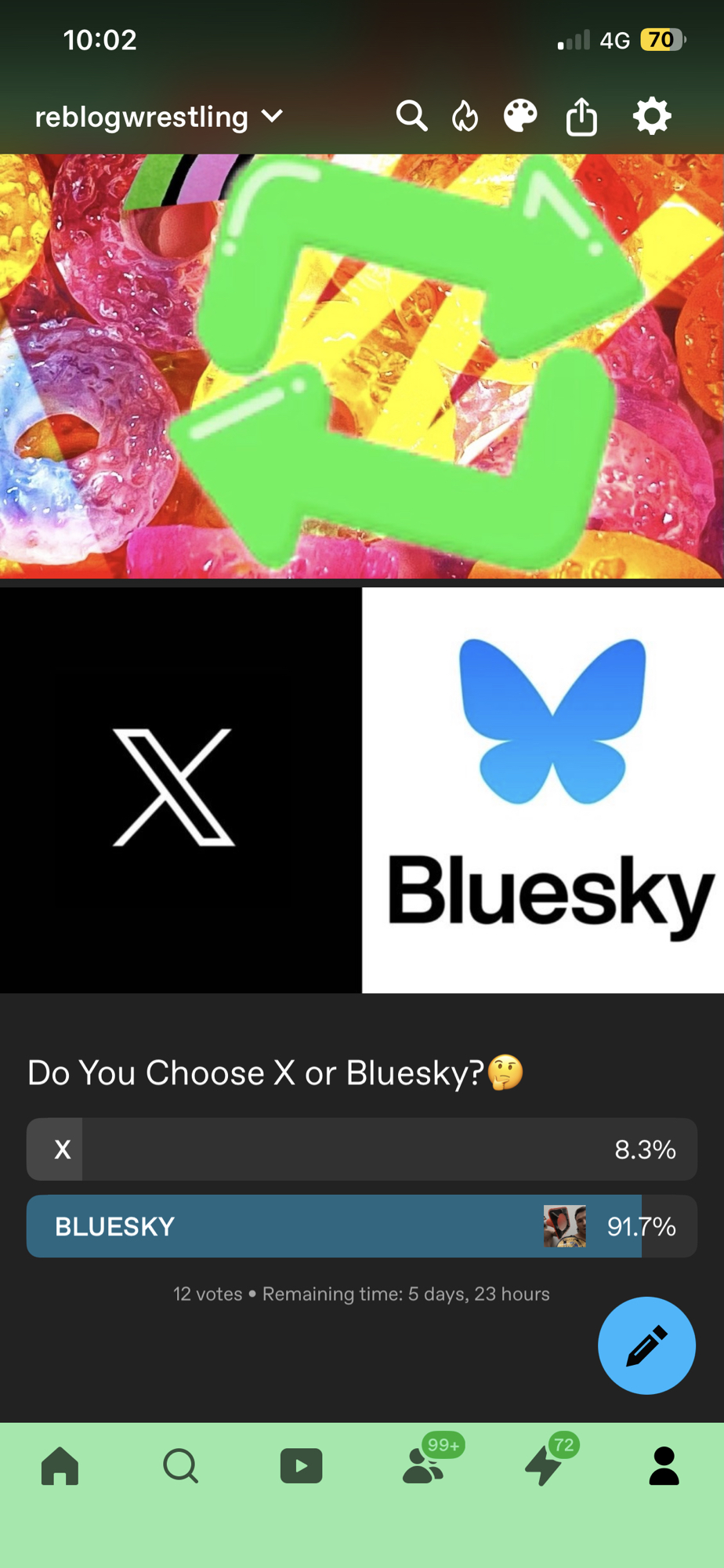
Task: Open the Bluesky logo image
Action: [x=543, y=789]
